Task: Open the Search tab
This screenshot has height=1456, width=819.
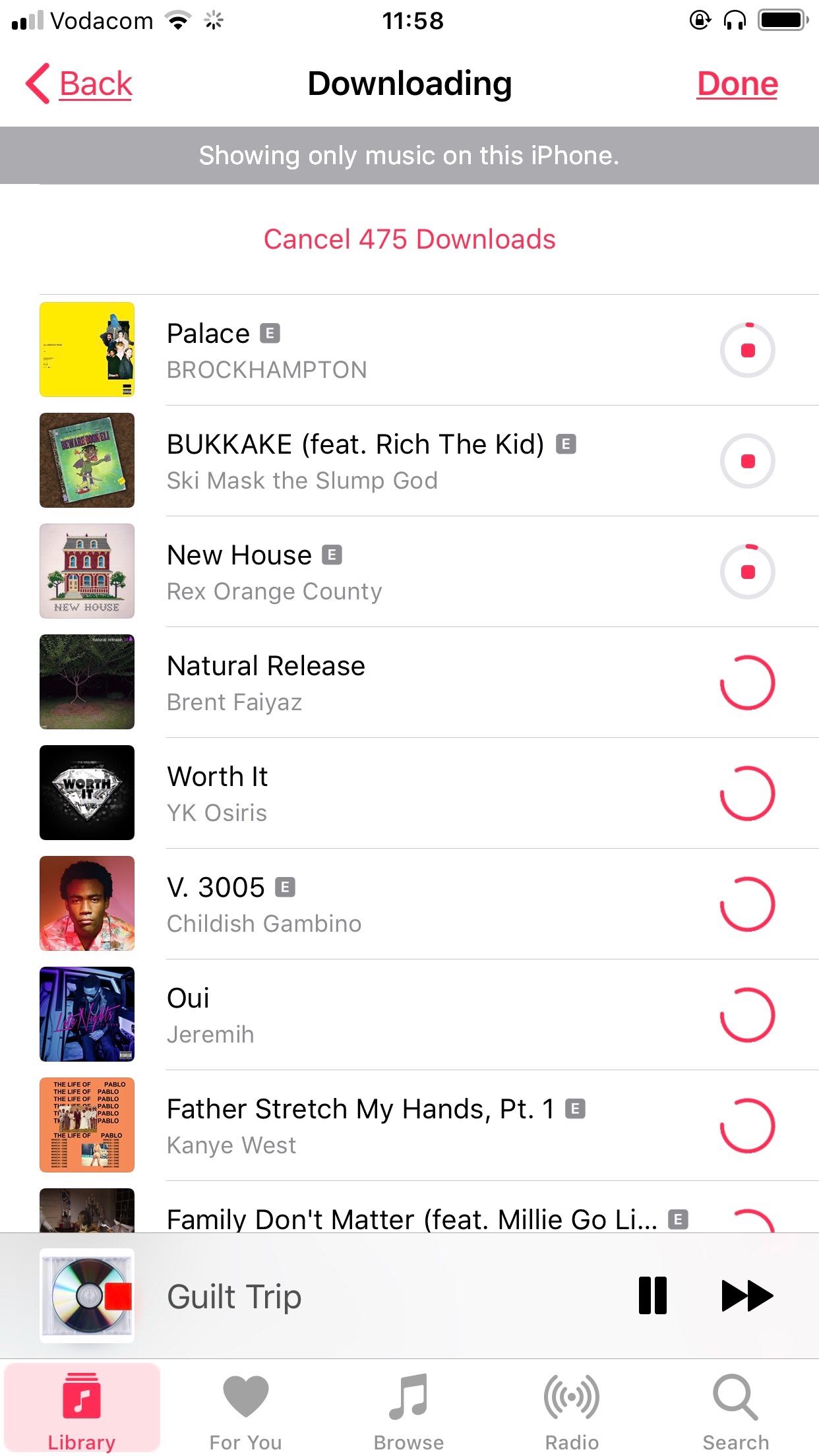Action: 735,1409
